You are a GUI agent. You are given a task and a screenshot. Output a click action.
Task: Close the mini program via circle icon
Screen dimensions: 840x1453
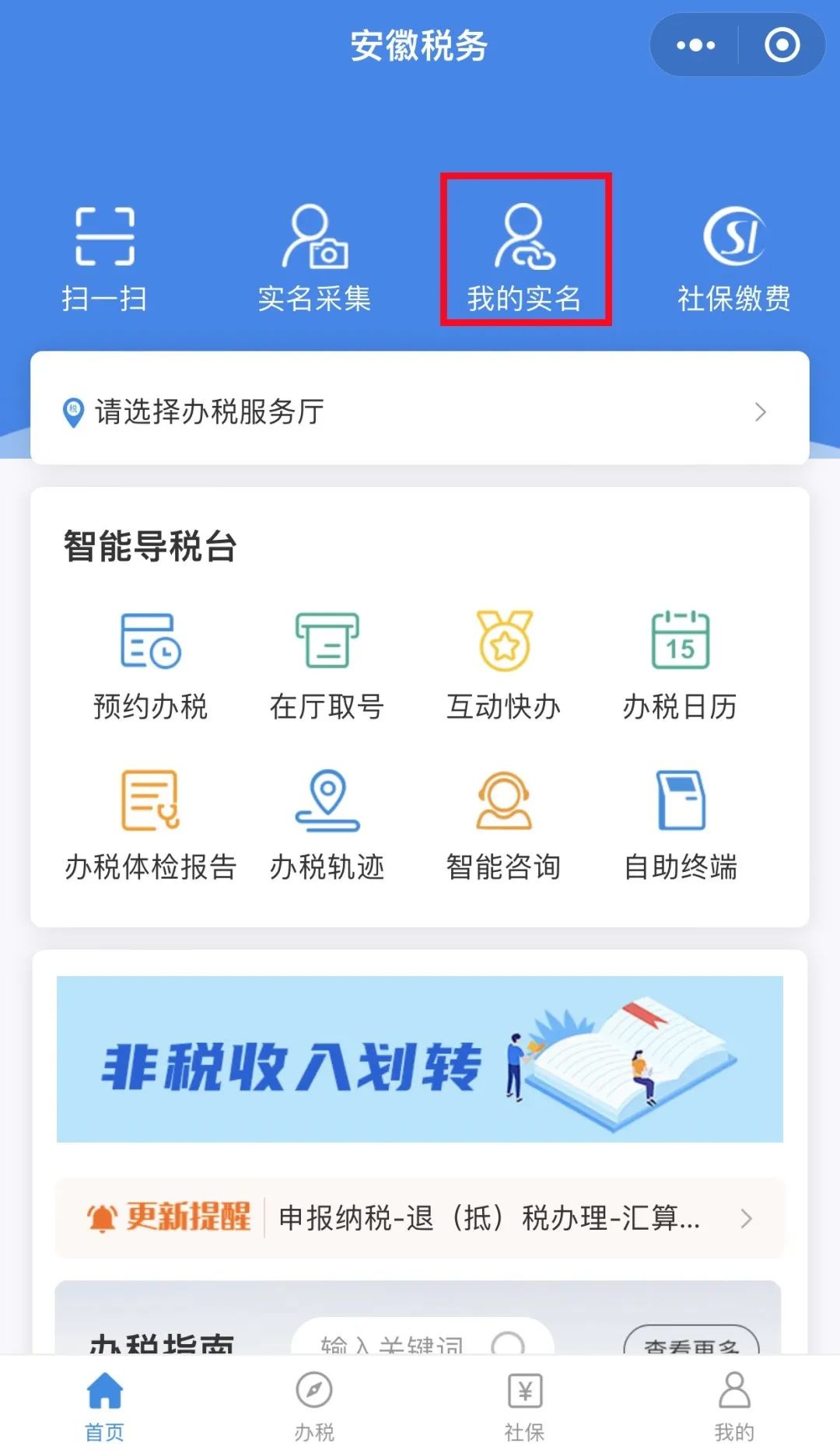pos(782,45)
